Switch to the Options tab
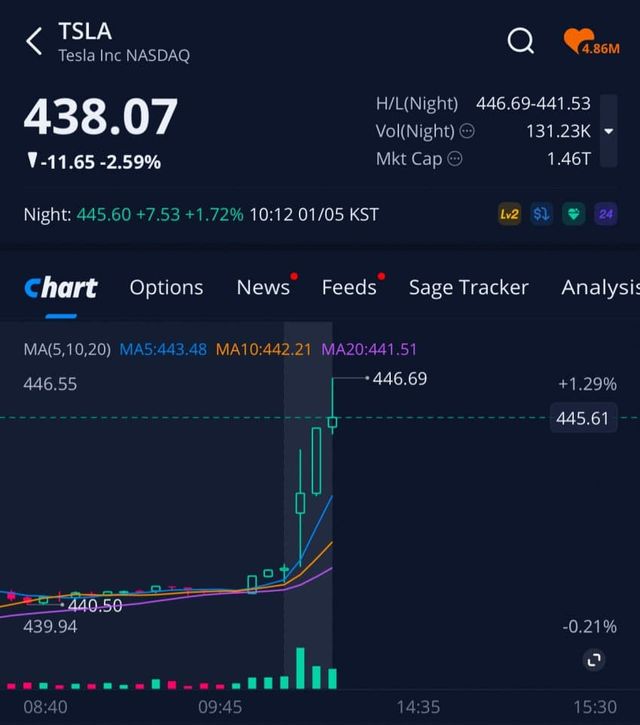The height and width of the screenshot is (725, 640). [166, 287]
